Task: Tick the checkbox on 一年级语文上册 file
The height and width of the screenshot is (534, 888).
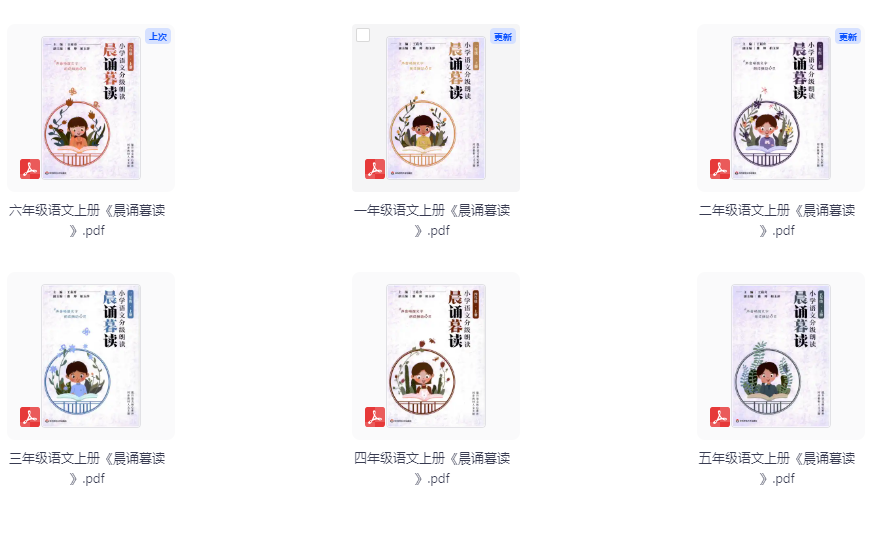Action: (x=363, y=35)
